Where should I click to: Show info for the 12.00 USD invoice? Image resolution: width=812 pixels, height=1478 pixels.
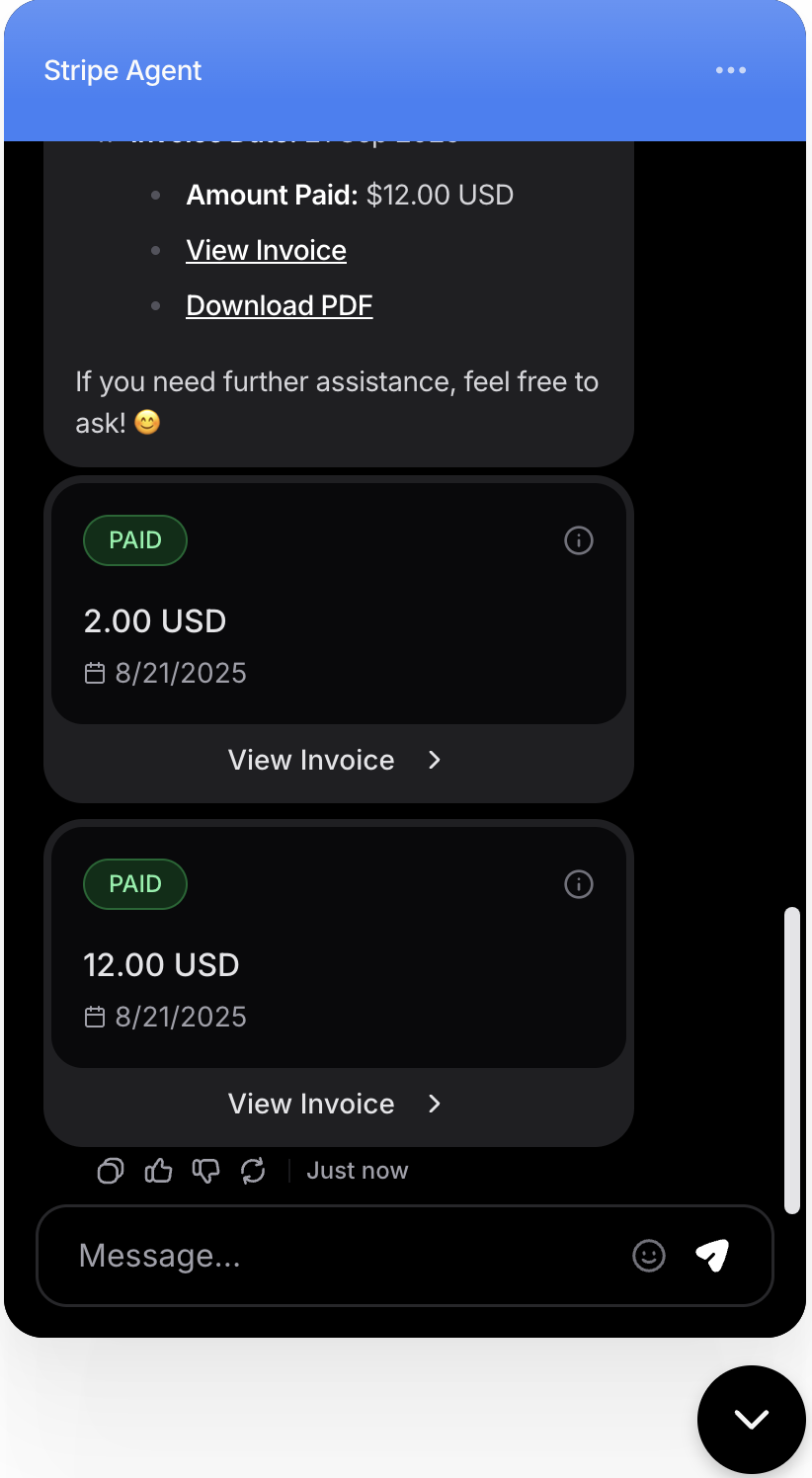[x=578, y=884]
